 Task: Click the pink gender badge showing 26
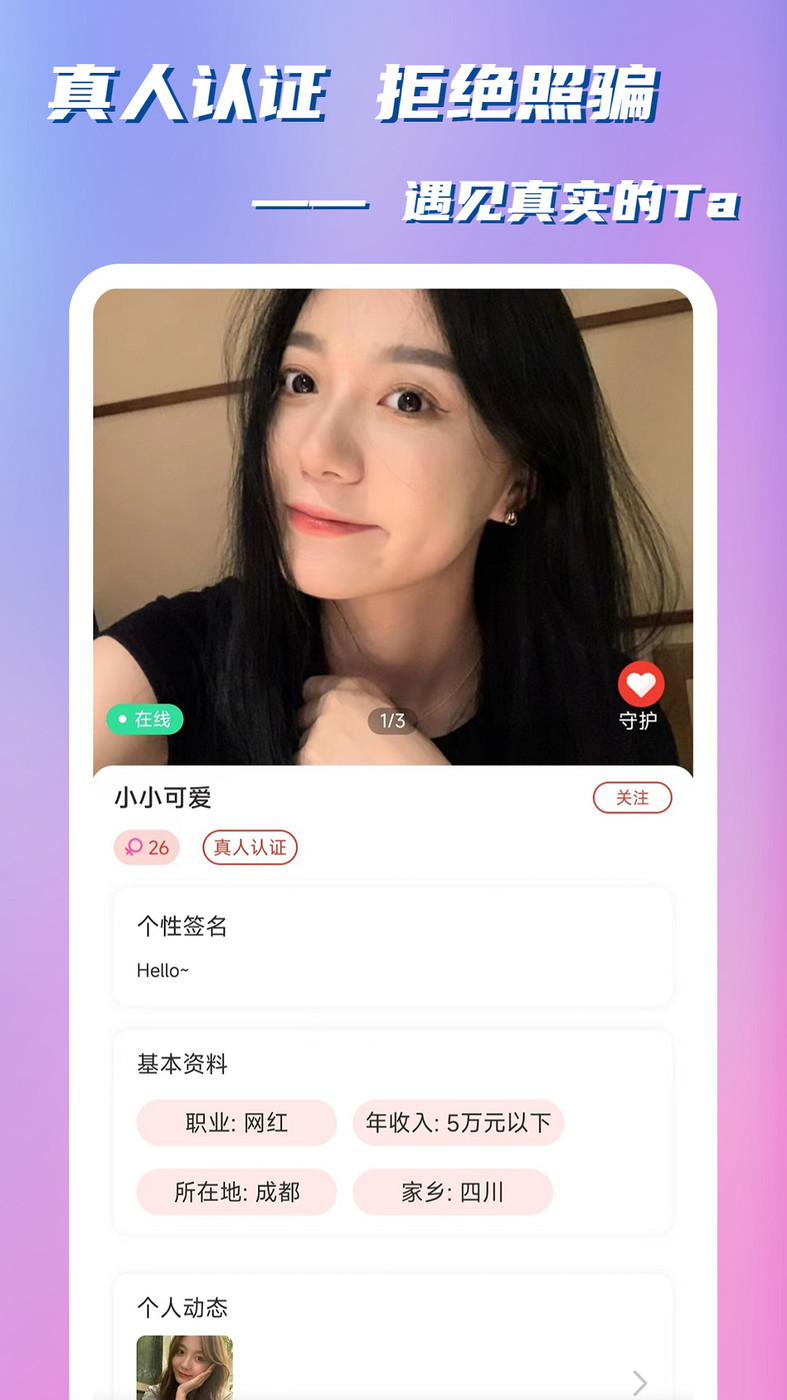point(146,847)
